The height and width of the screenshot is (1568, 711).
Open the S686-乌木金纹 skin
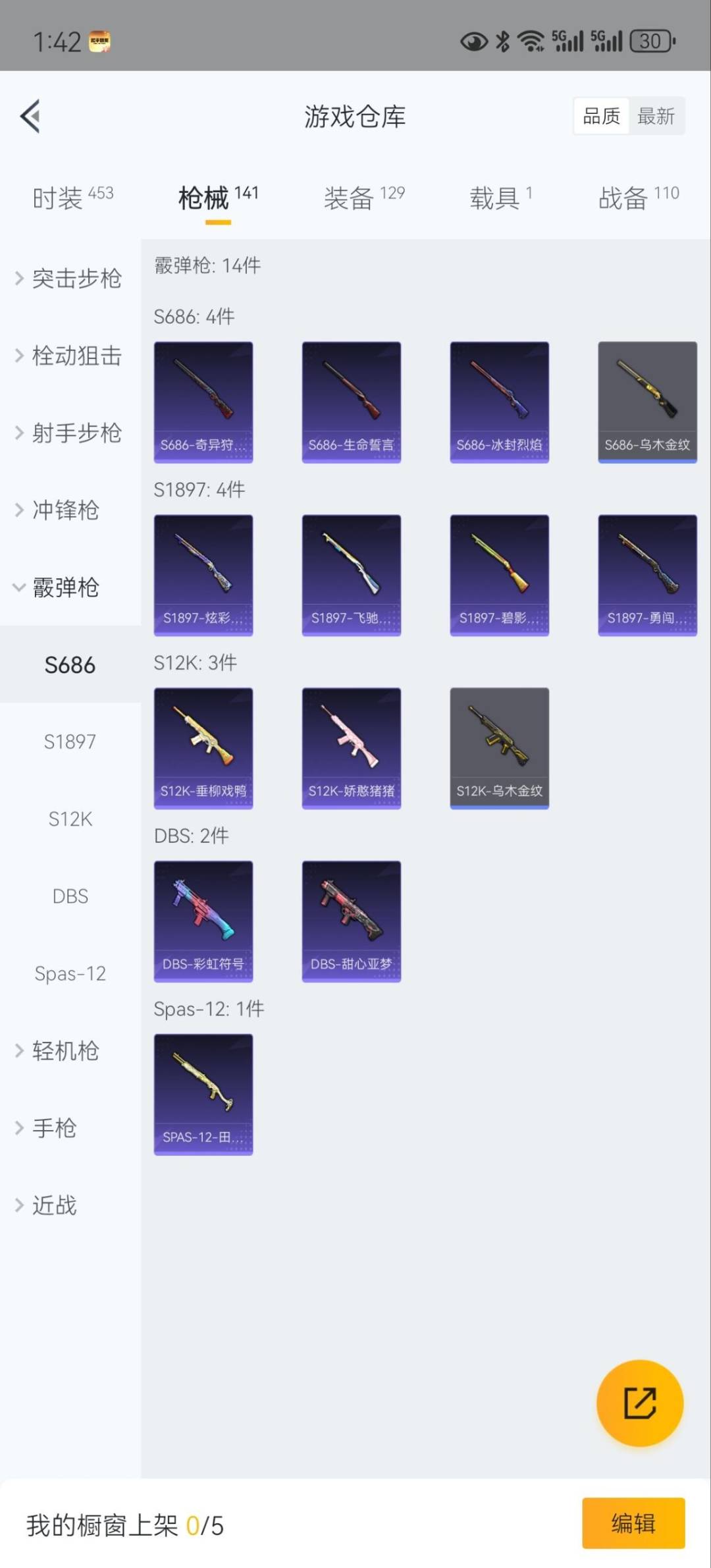click(x=647, y=402)
